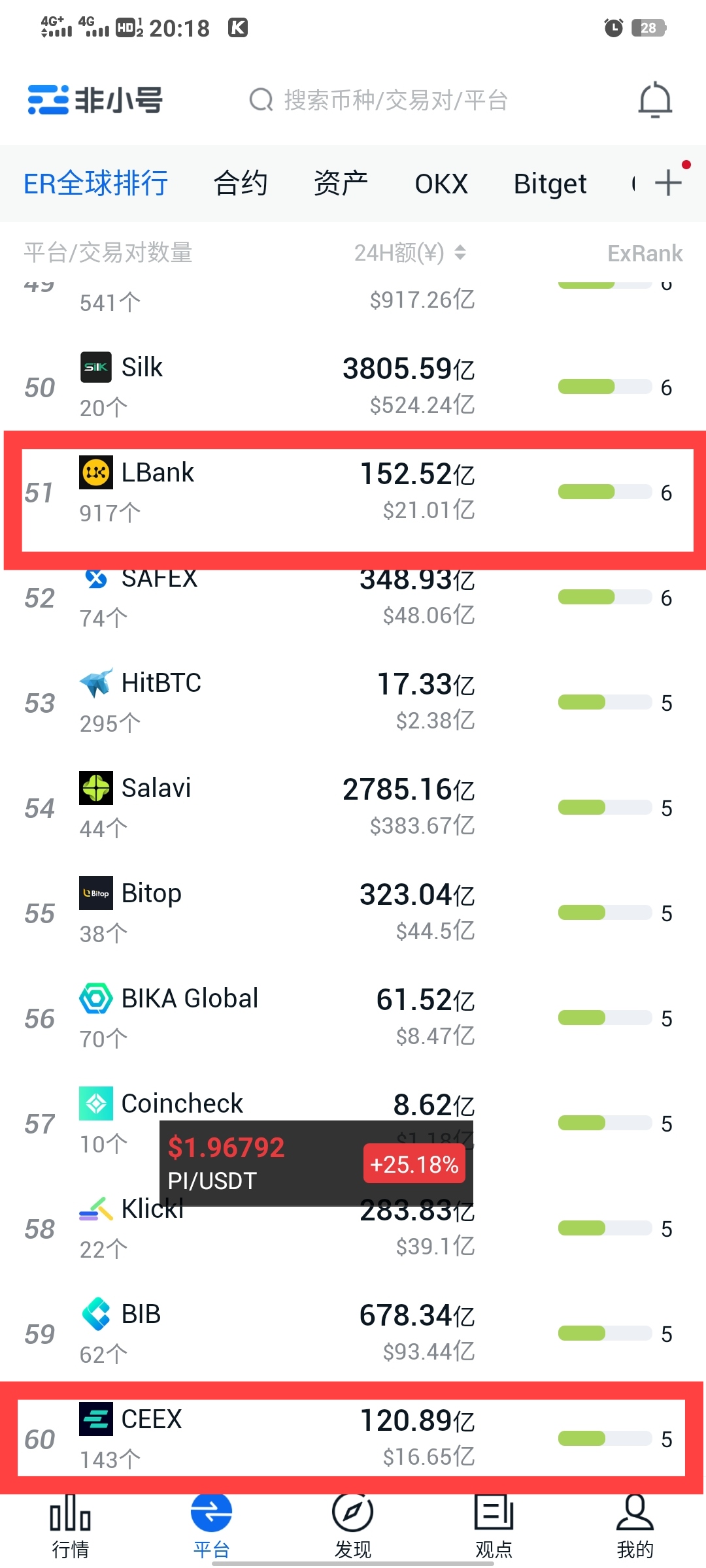Sort the list by 24H额
The height and width of the screenshot is (1568, 706).
[x=409, y=253]
